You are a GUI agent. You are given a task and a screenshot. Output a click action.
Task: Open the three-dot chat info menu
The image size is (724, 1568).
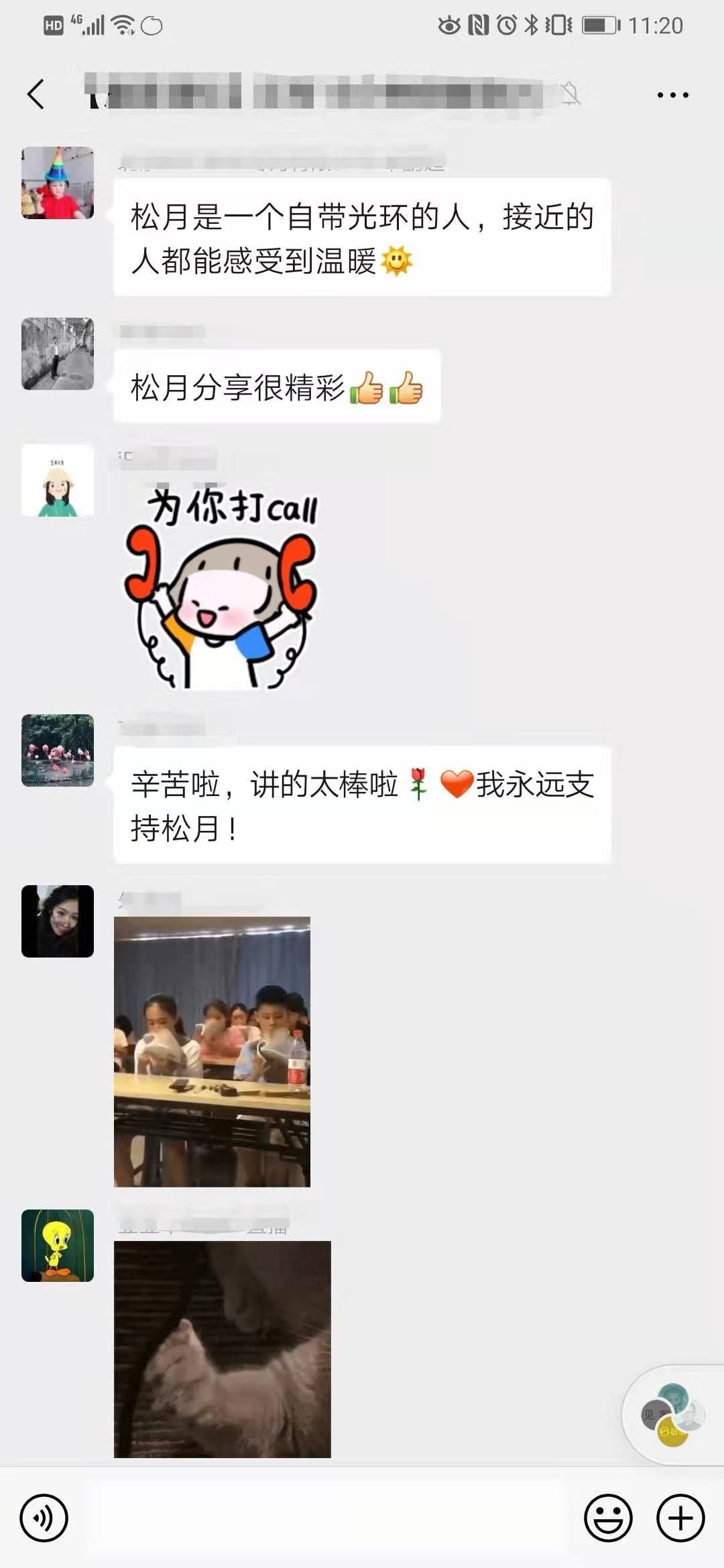pos(672,95)
